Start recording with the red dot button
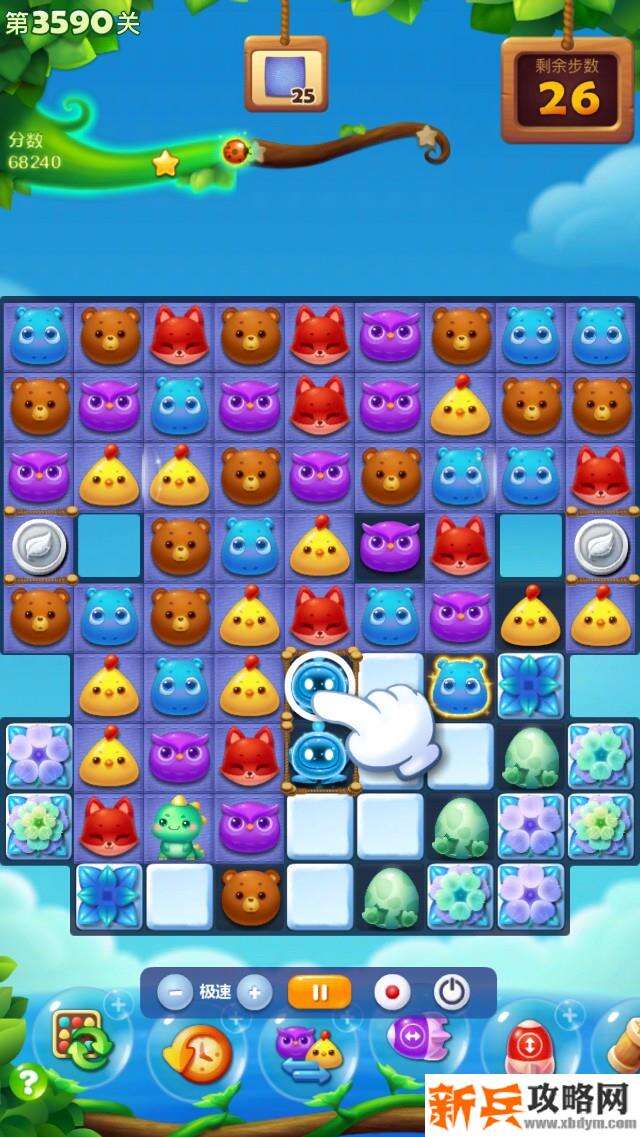Screen dimensions: 640x1137 [392, 992]
